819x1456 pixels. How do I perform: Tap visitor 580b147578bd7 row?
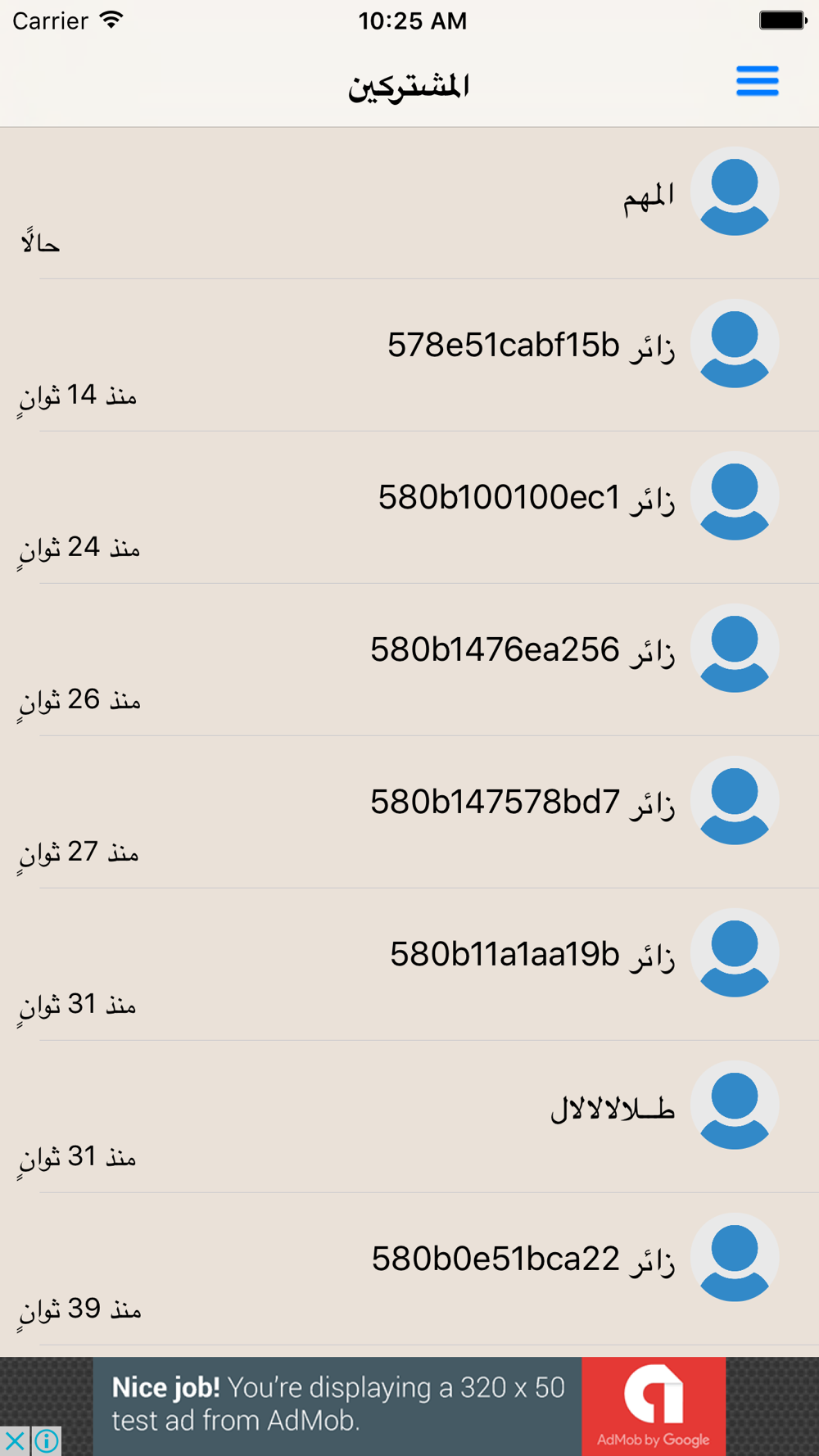click(409, 812)
